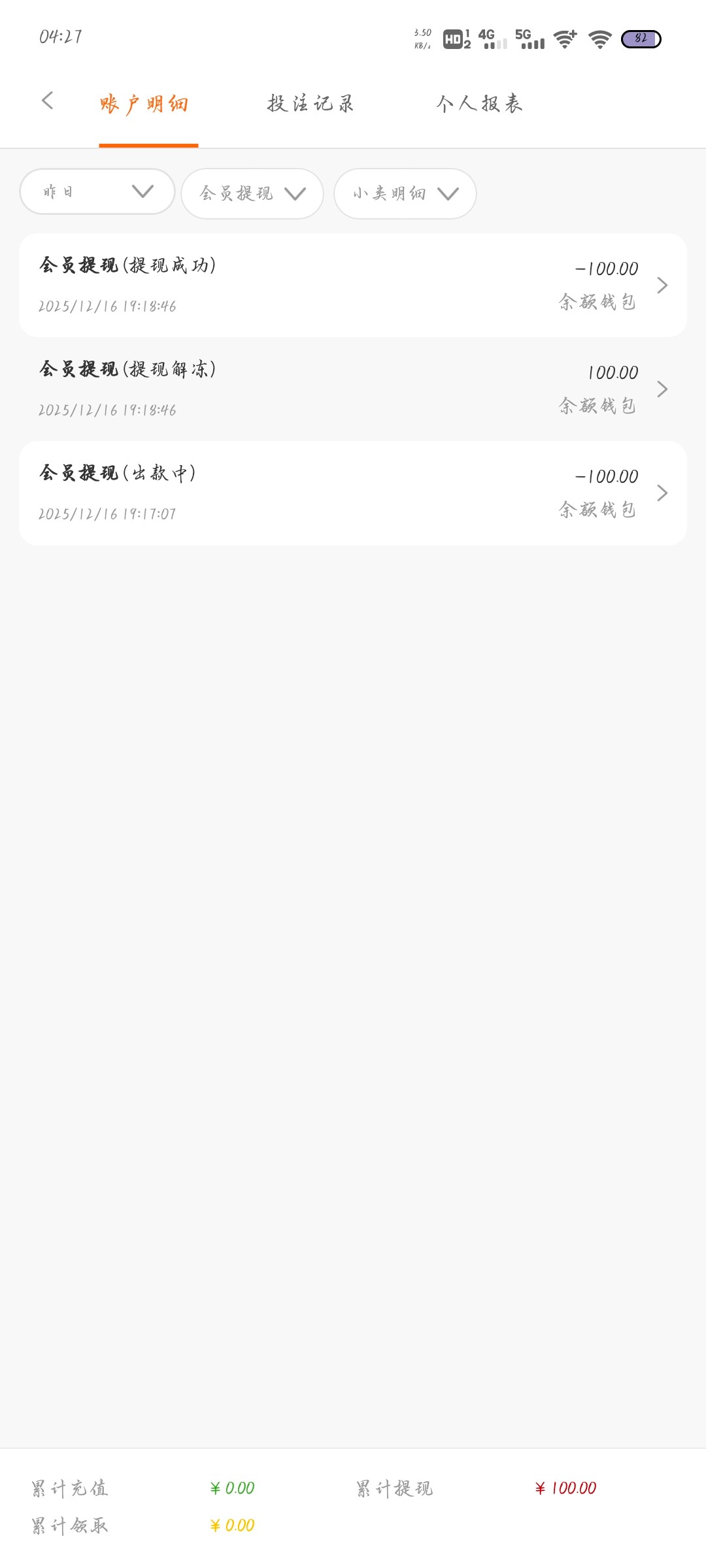
Task: Open the 昨日 date filter dropdown
Action: (x=97, y=193)
